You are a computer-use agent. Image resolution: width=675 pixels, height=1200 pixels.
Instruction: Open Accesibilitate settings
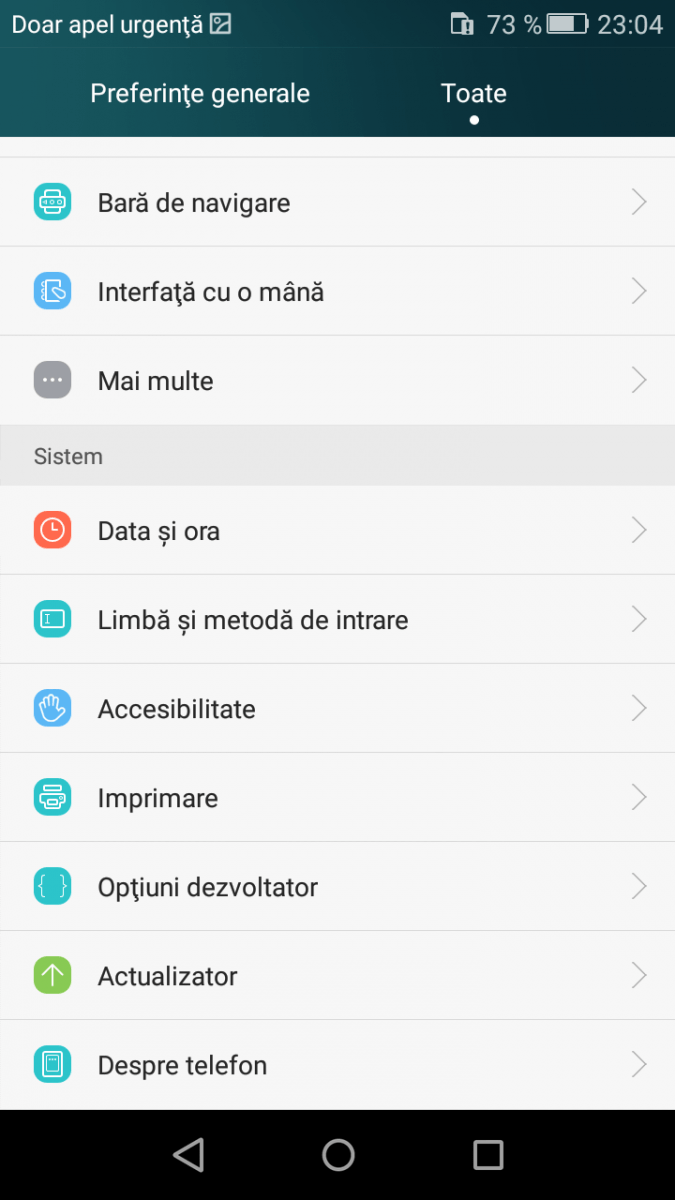[337, 709]
